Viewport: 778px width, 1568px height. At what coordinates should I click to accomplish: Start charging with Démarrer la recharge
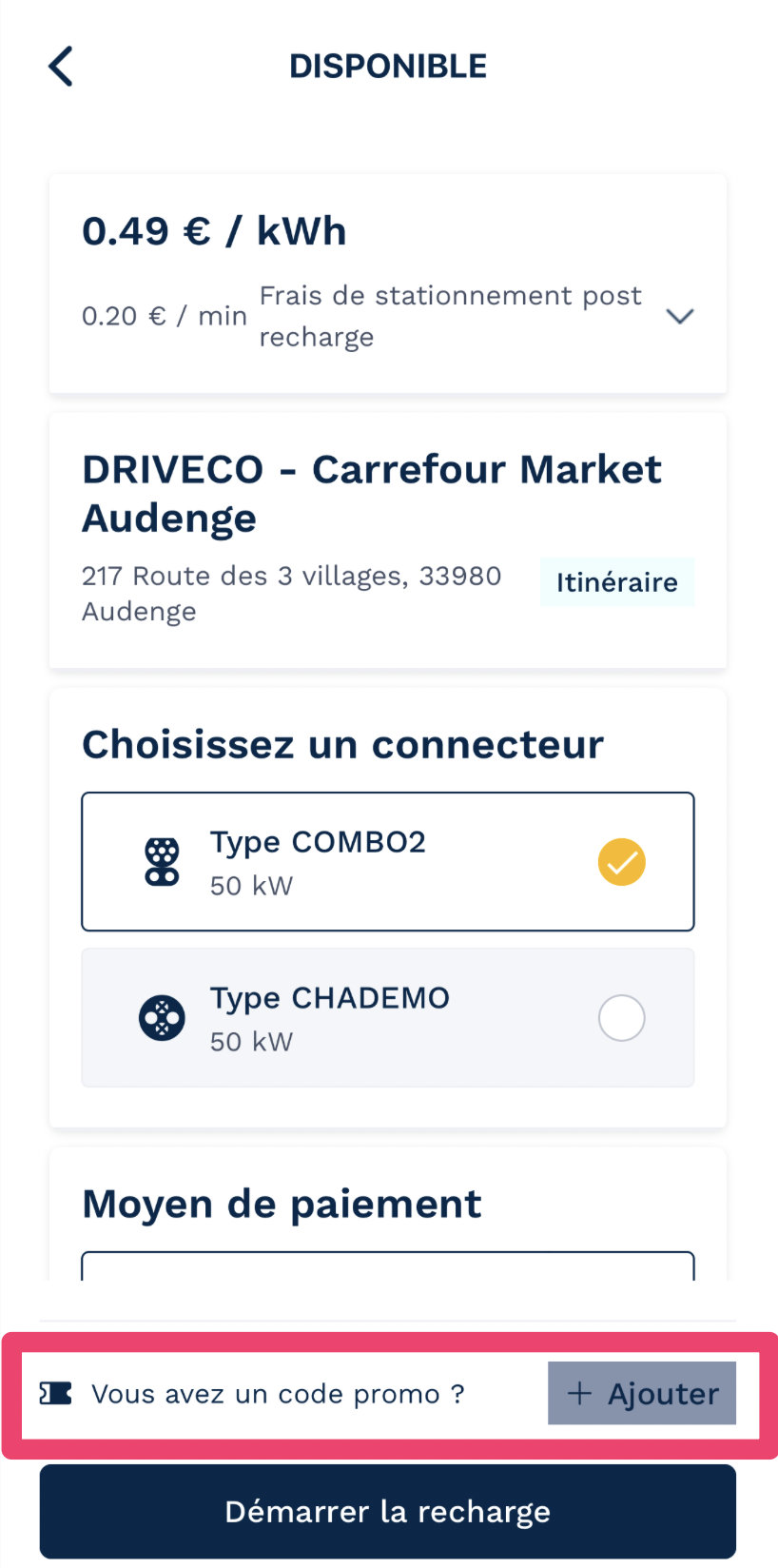[x=388, y=1511]
